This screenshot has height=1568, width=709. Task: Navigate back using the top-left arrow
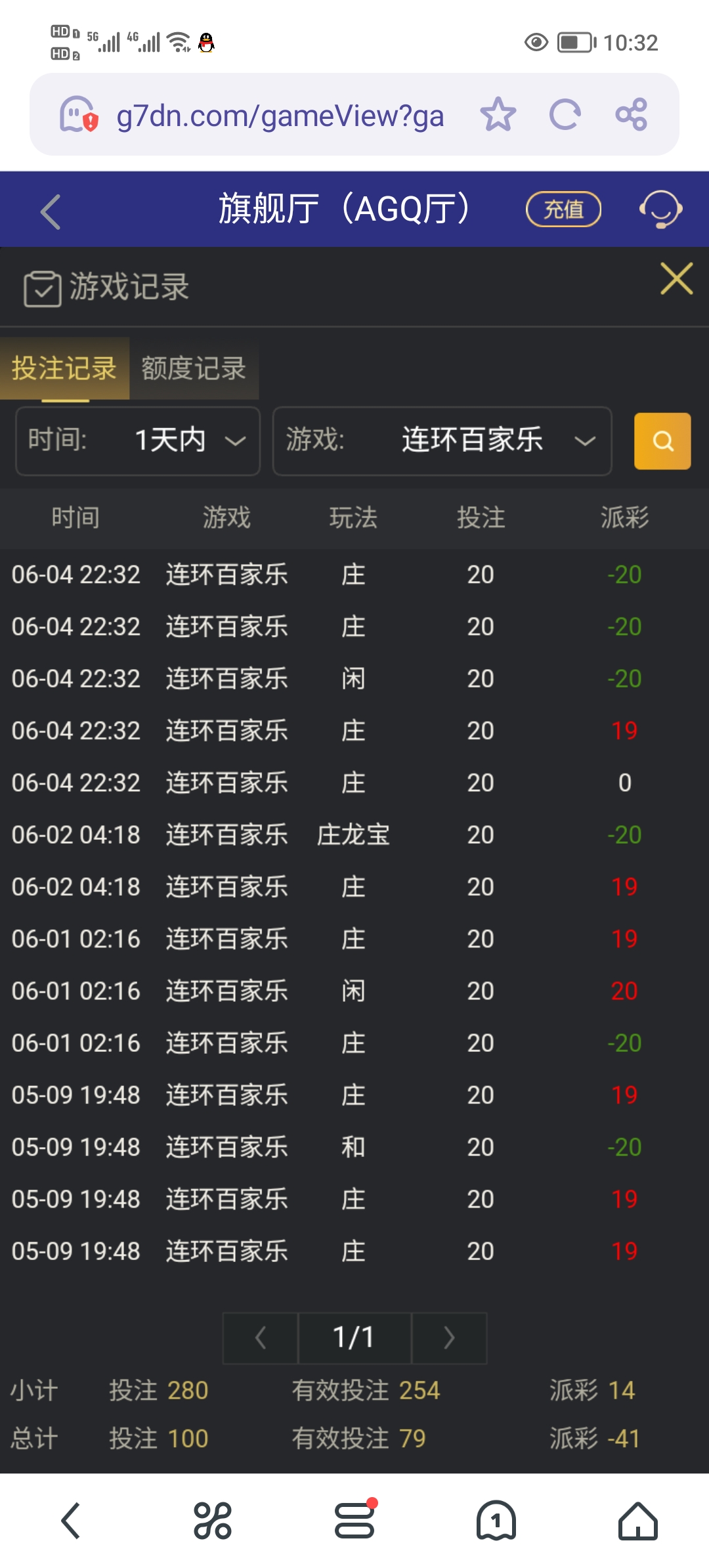coord(49,209)
